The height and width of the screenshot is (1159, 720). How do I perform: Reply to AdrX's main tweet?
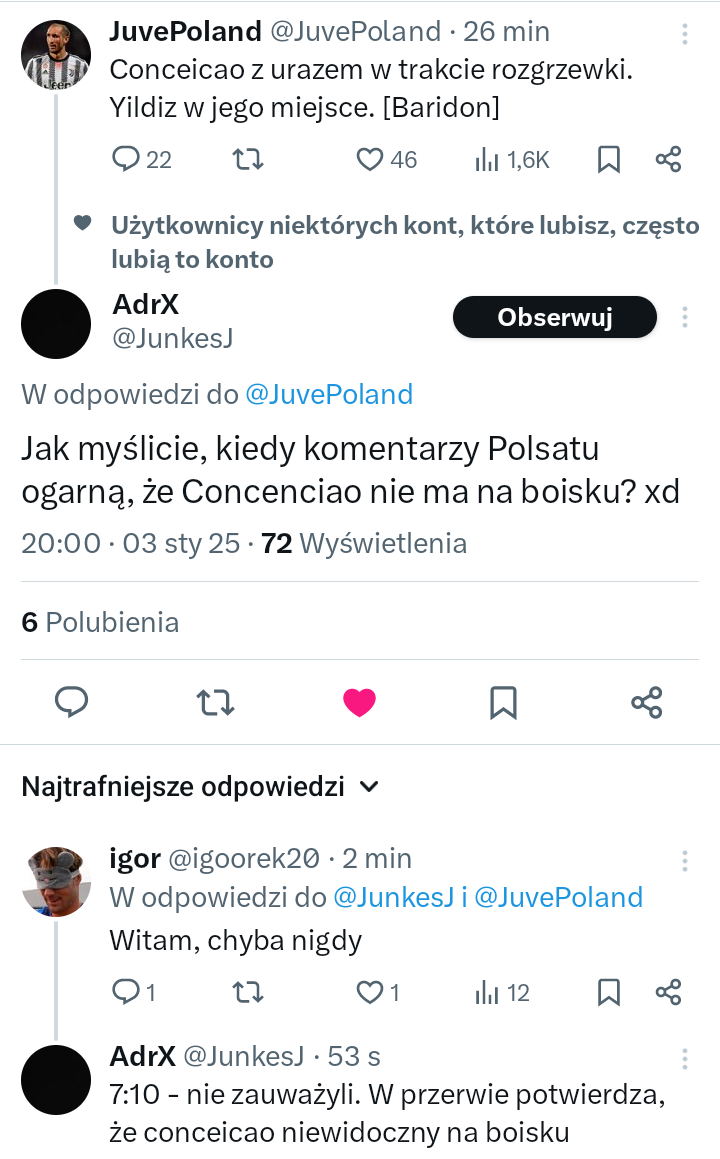pos(72,701)
